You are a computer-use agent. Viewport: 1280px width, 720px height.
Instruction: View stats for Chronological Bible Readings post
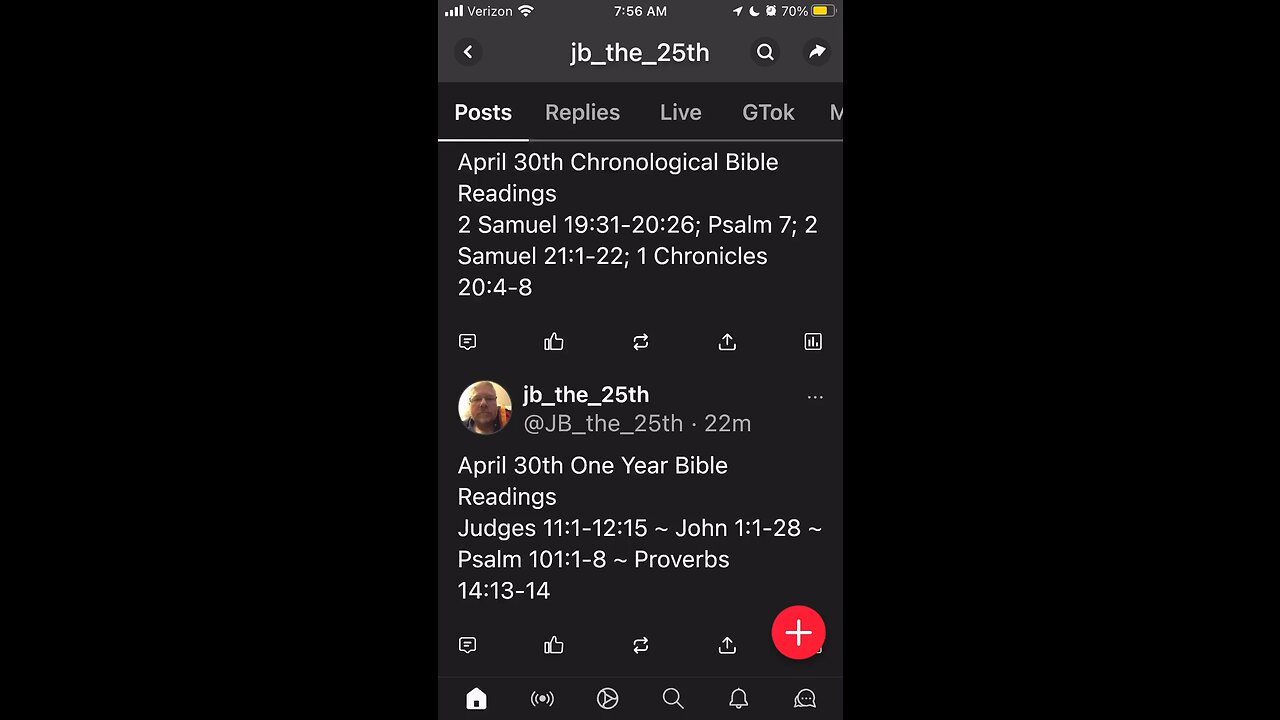pyautogui.click(x=813, y=342)
